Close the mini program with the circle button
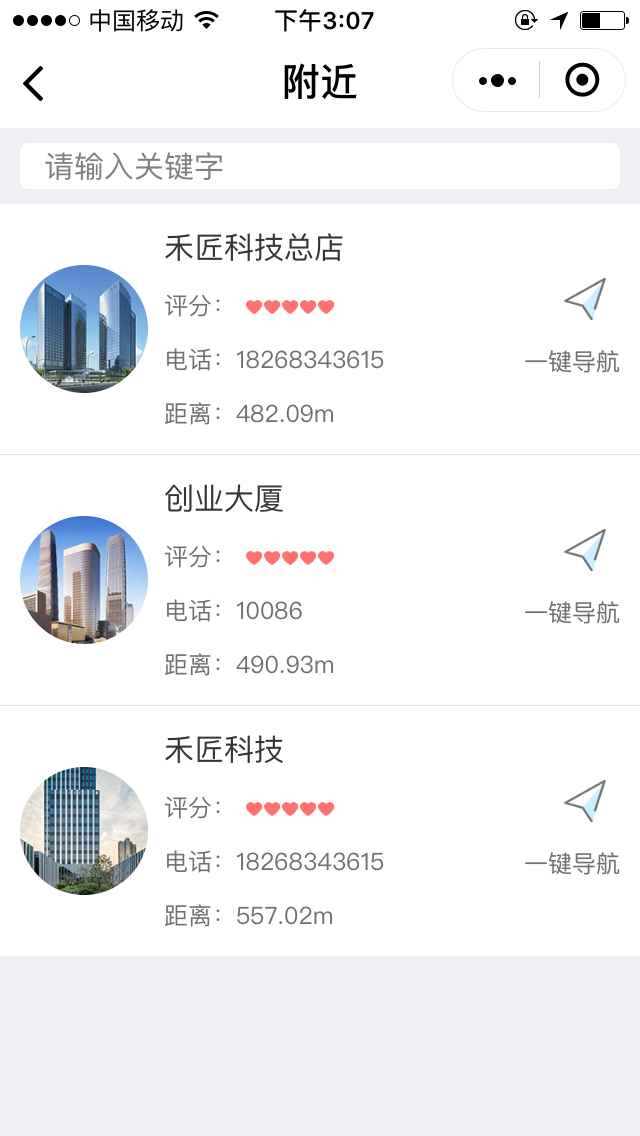This screenshot has width=640, height=1136. tap(582, 80)
